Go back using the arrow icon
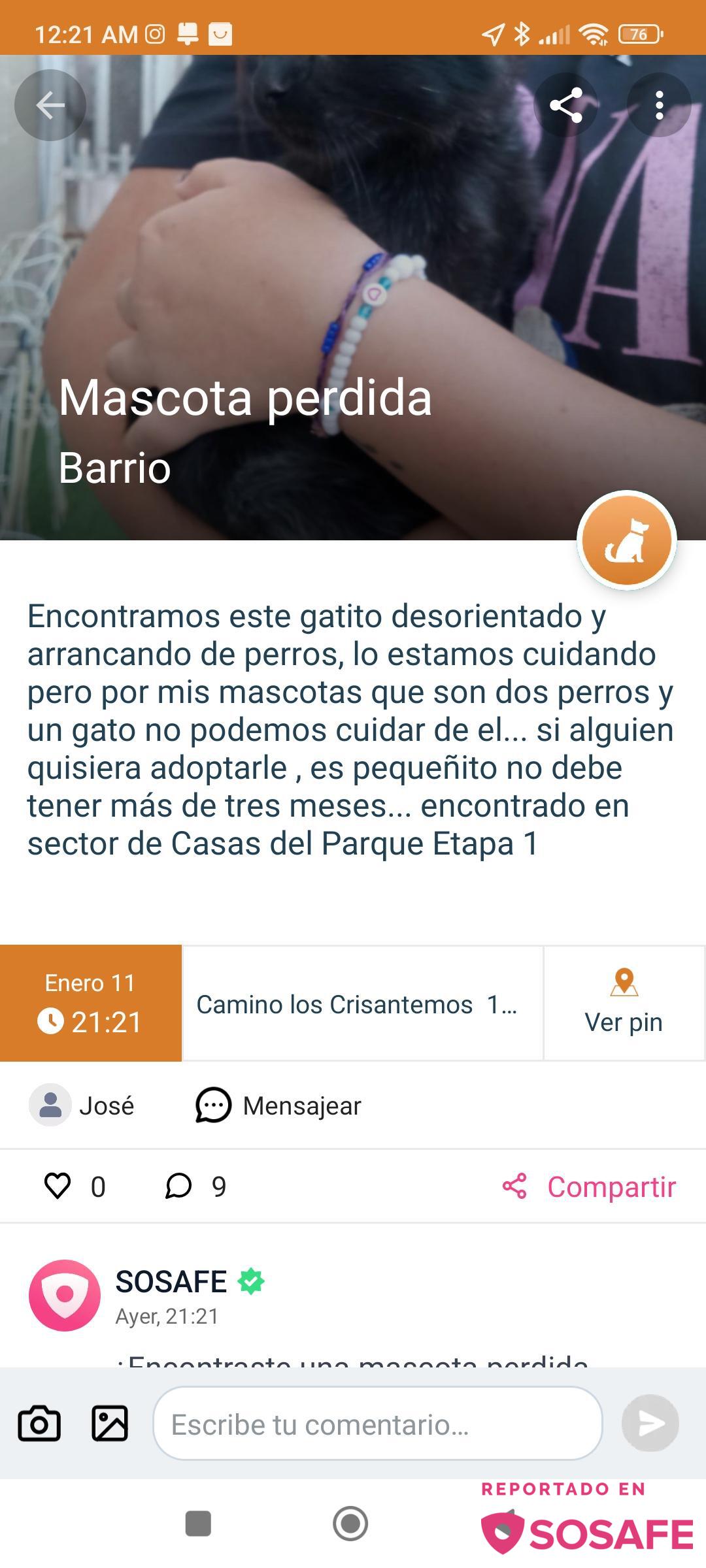Image resolution: width=706 pixels, height=1568 pixels. [x=50, y=105]
